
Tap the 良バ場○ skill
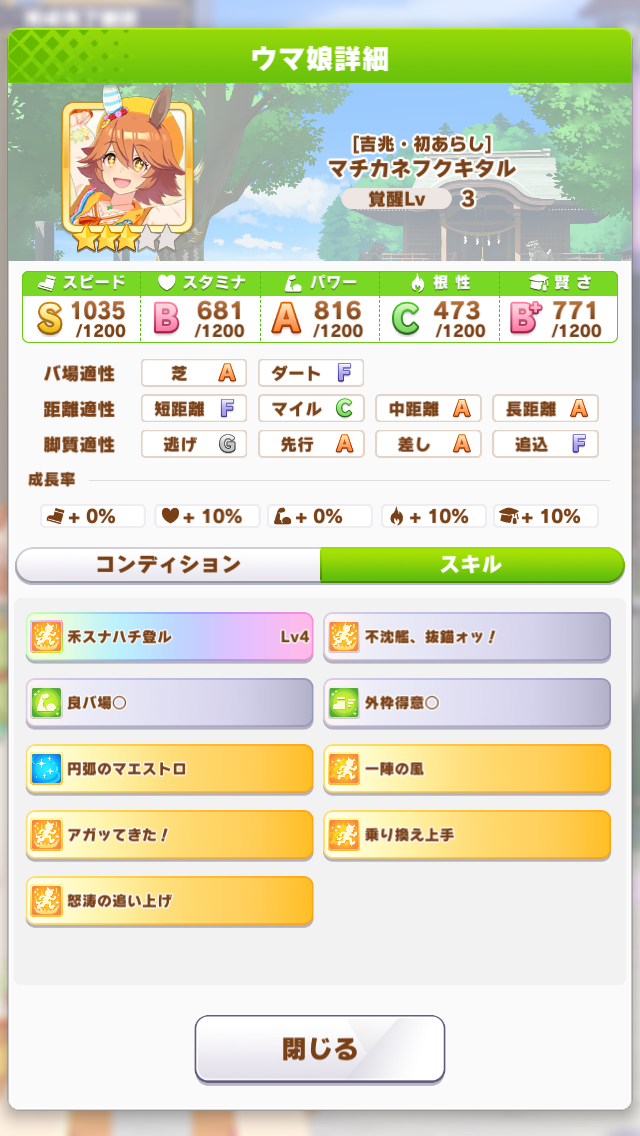click(169, 702)
